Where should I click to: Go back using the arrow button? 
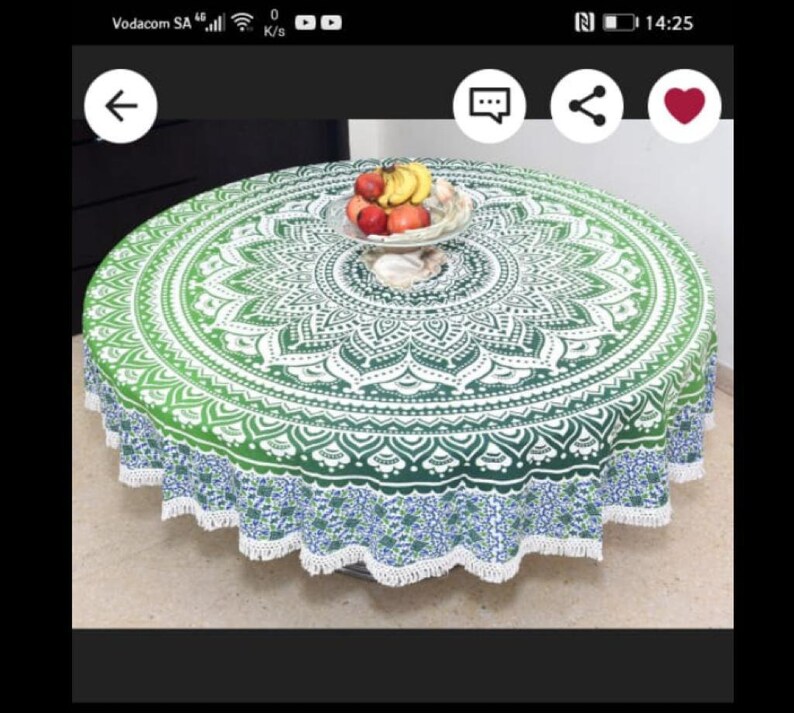click(121, 106)
